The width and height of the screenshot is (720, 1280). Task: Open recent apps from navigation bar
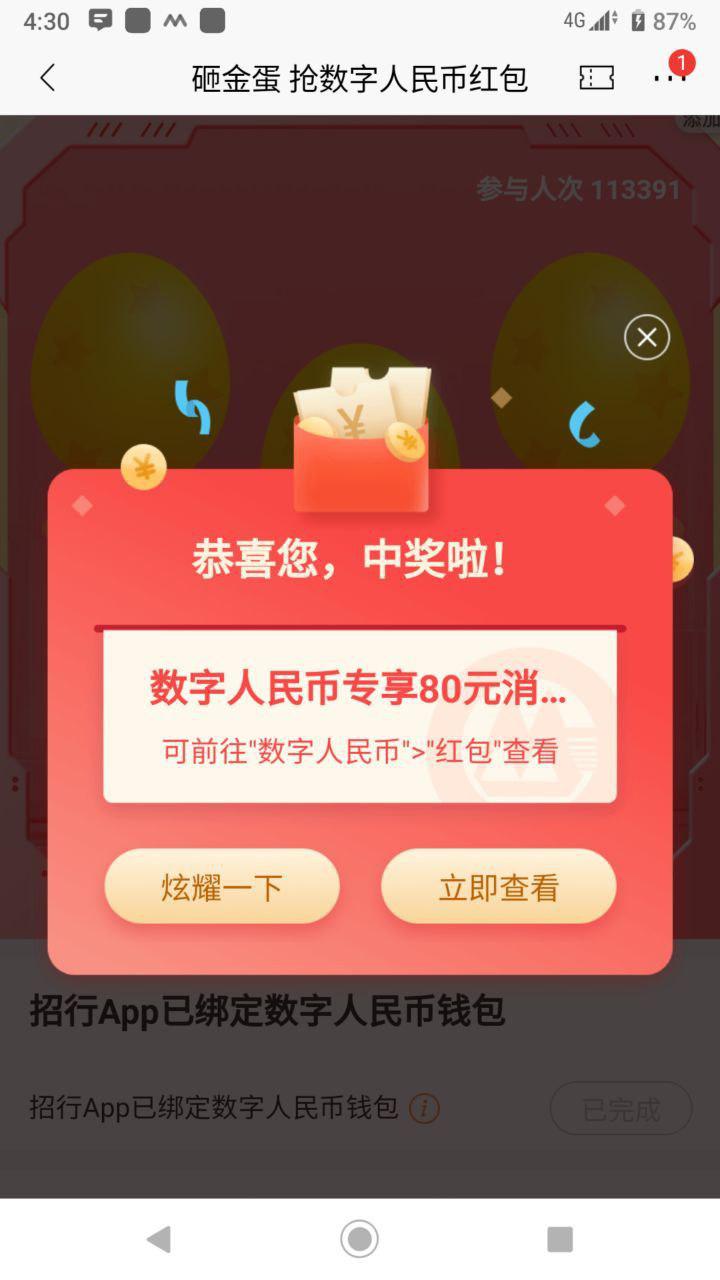tap(560, 1239)
